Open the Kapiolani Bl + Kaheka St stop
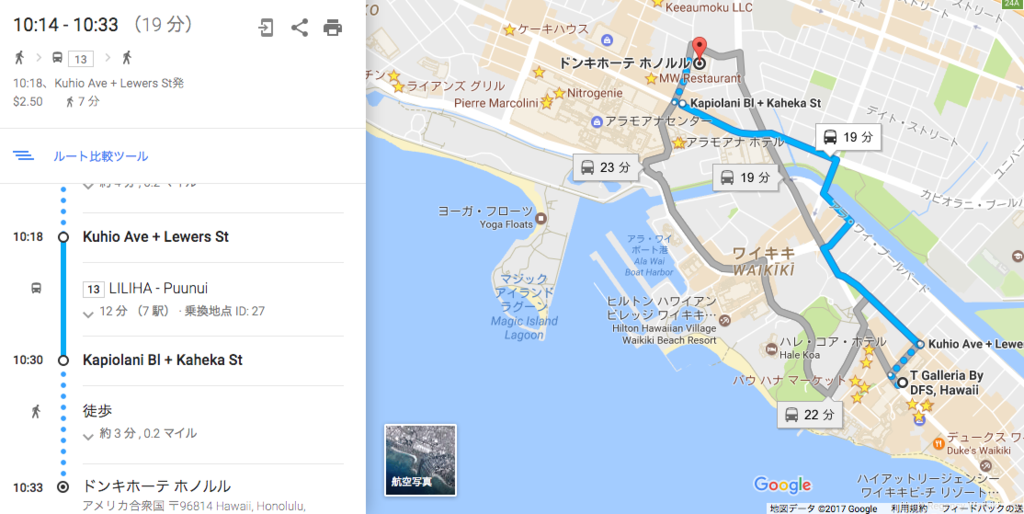 pos(162,360)
